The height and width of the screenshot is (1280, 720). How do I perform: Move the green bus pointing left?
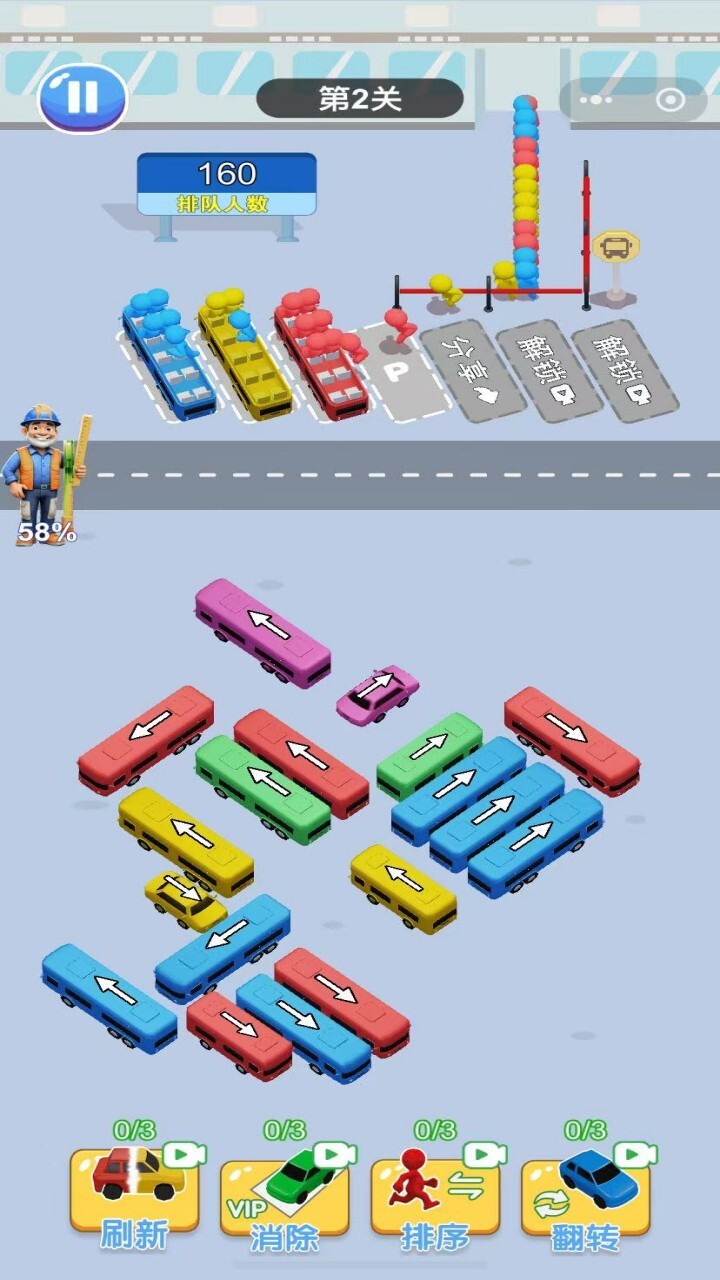click(x=262, y=787)
